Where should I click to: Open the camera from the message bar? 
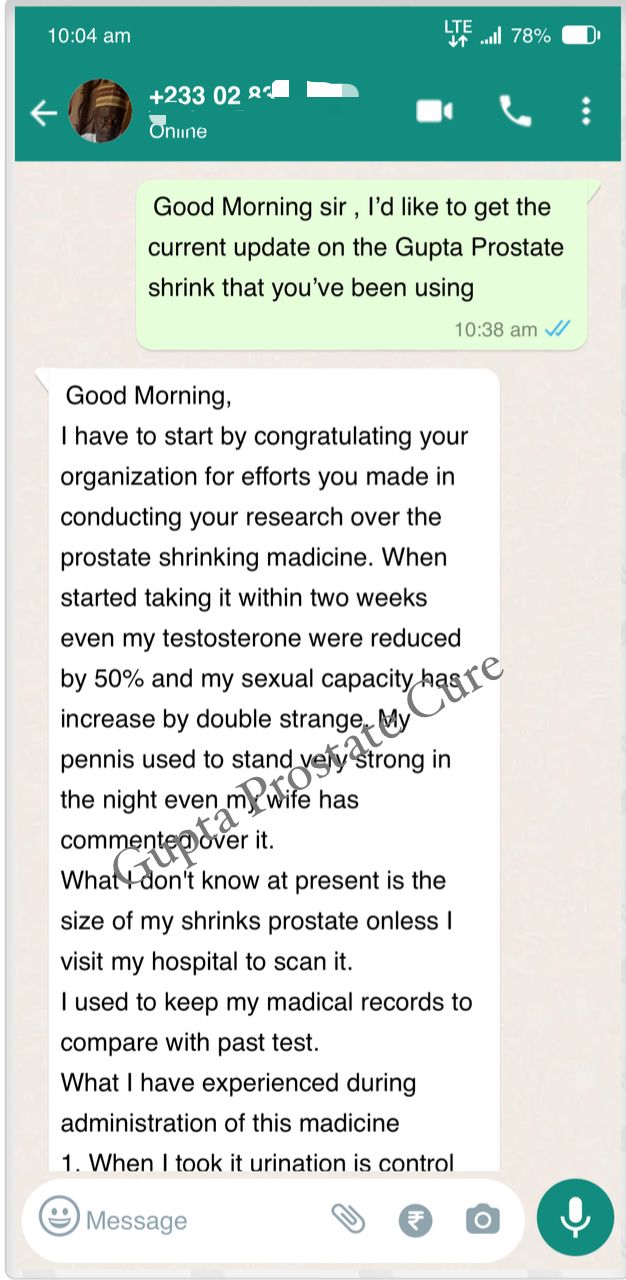pos(482,1220)
